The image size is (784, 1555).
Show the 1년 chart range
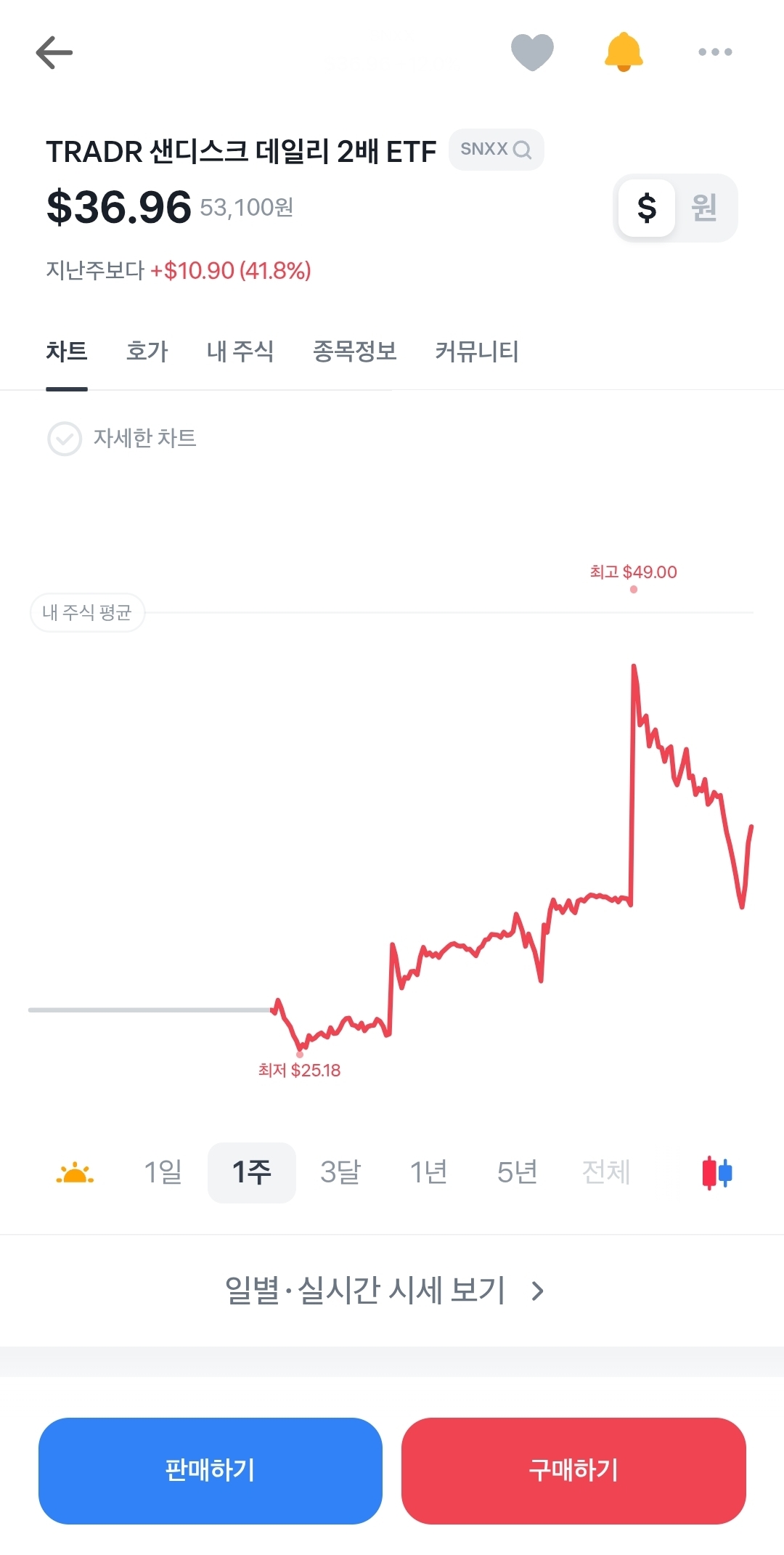pos(428,1172)
